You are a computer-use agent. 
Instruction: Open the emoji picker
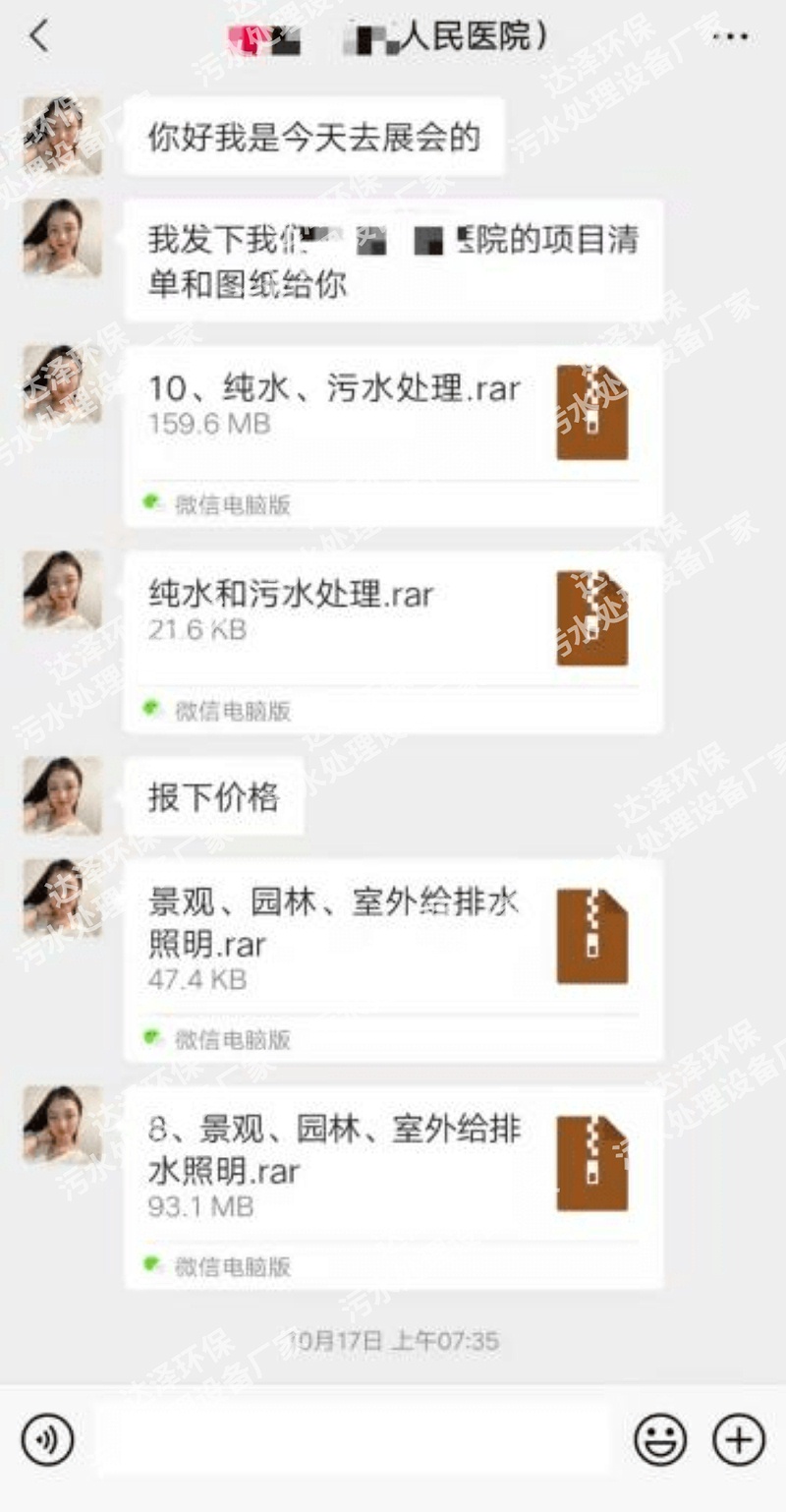tap(659, 1440)
